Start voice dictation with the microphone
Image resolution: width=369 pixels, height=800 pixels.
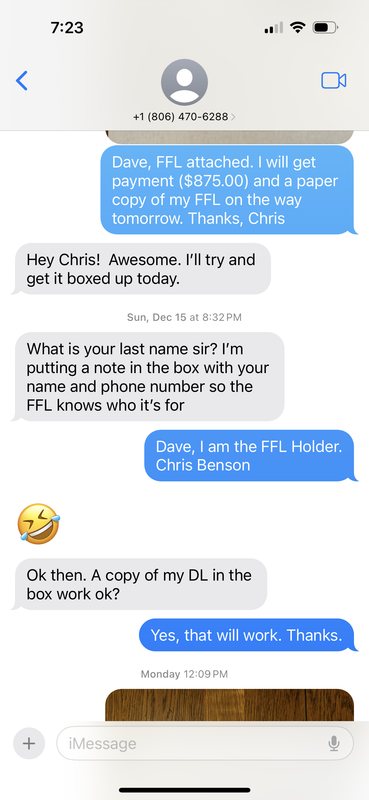(334, 743)
